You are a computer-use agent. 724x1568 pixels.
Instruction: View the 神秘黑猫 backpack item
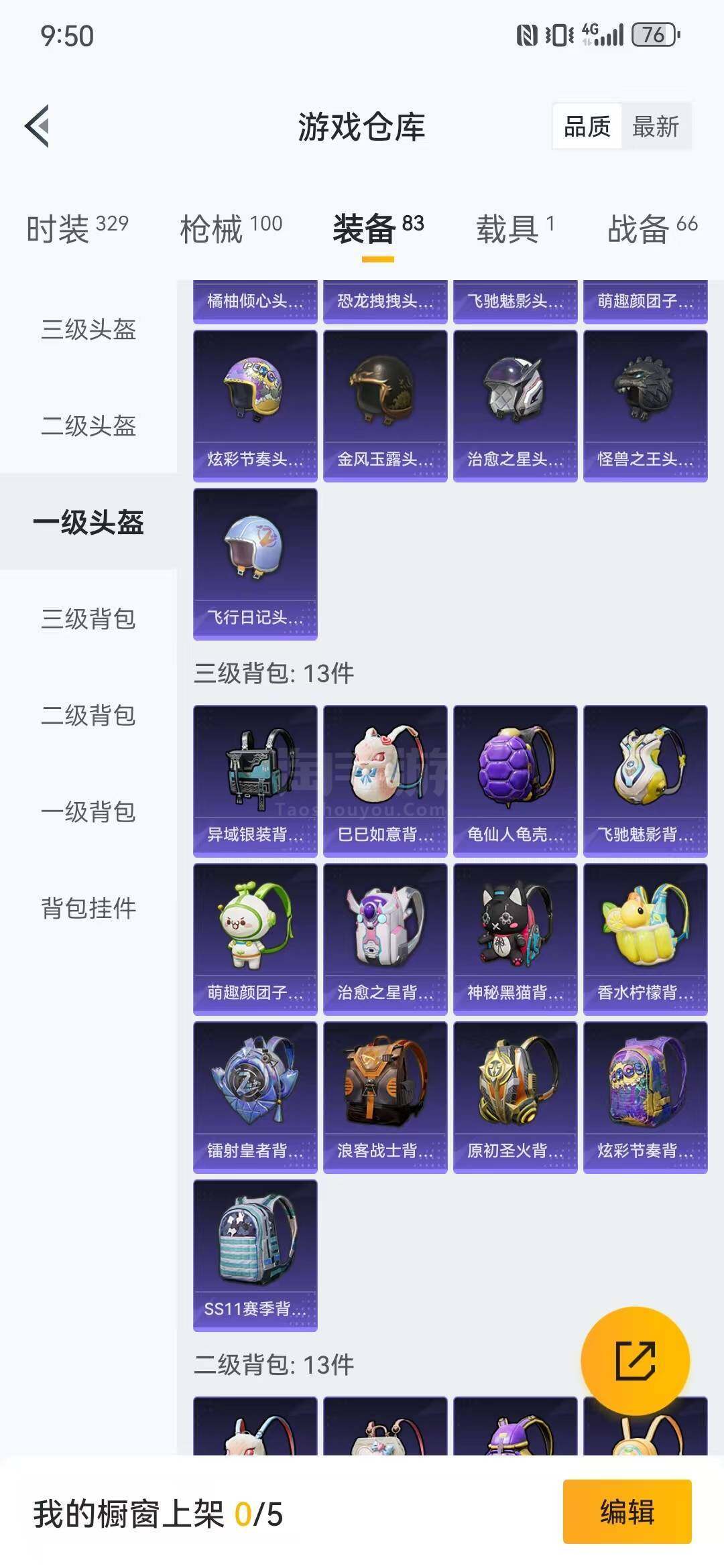click(x=516, y=939)
